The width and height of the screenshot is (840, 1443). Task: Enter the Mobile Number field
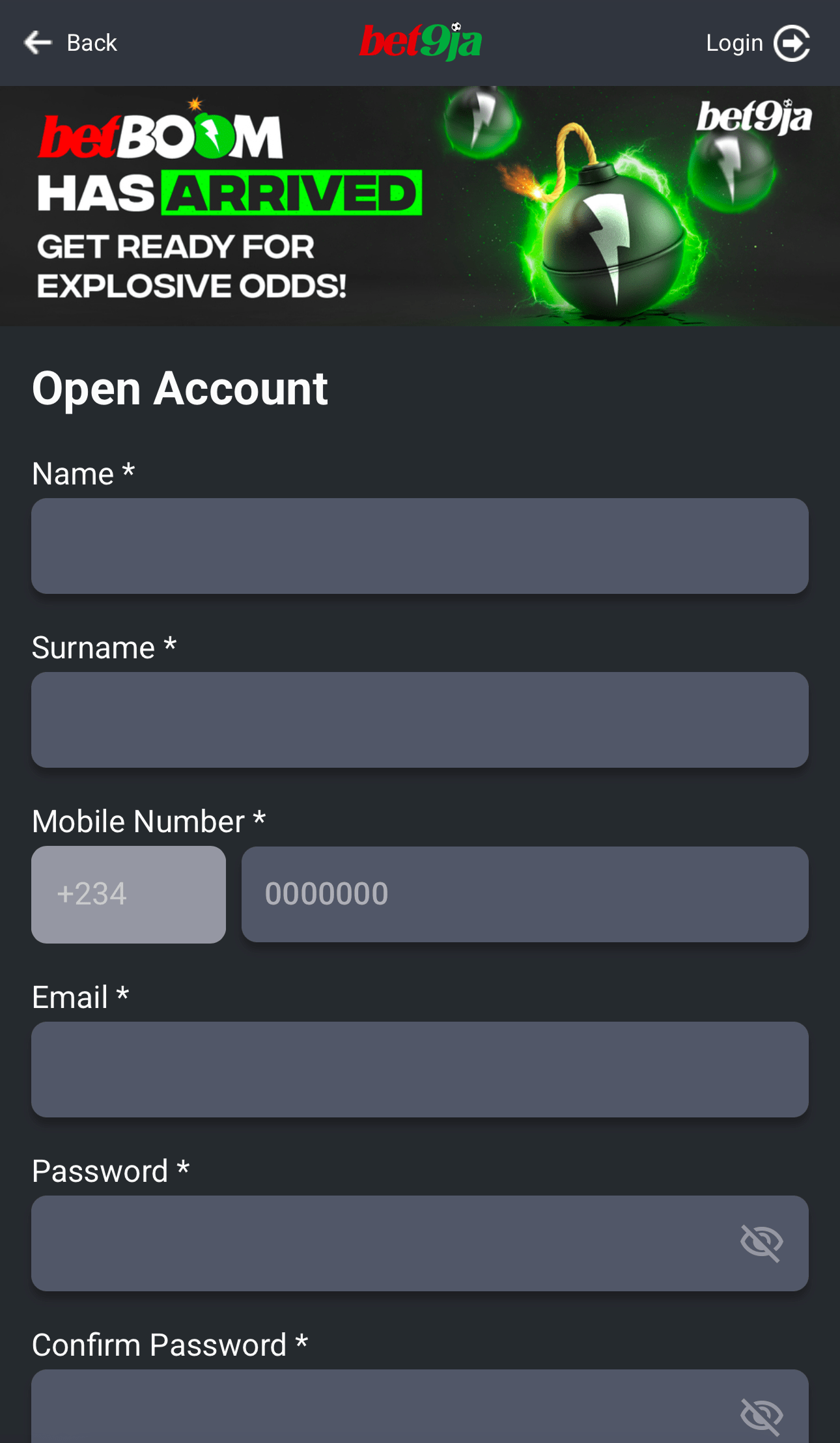(525, 894)
